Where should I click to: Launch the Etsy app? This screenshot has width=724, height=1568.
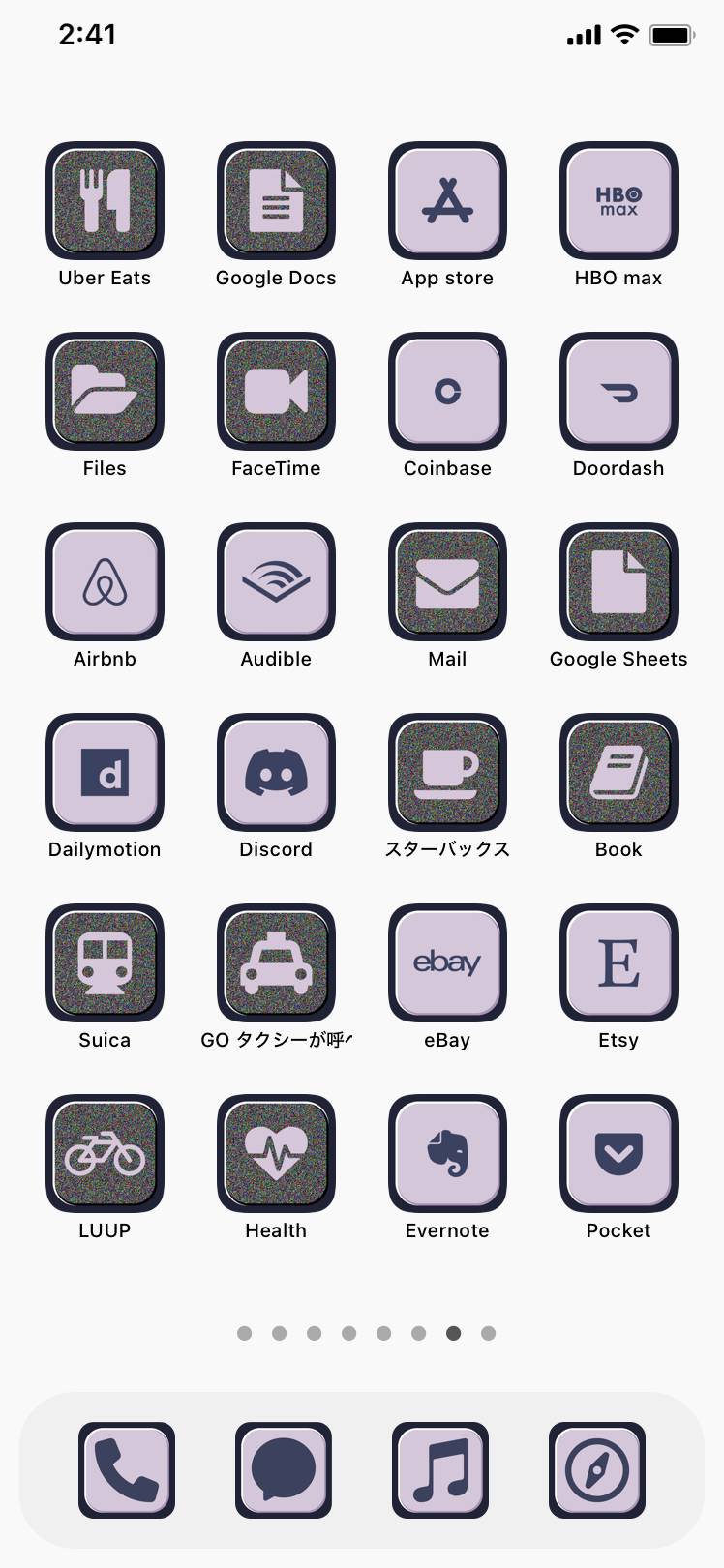[x=618, y=963]
